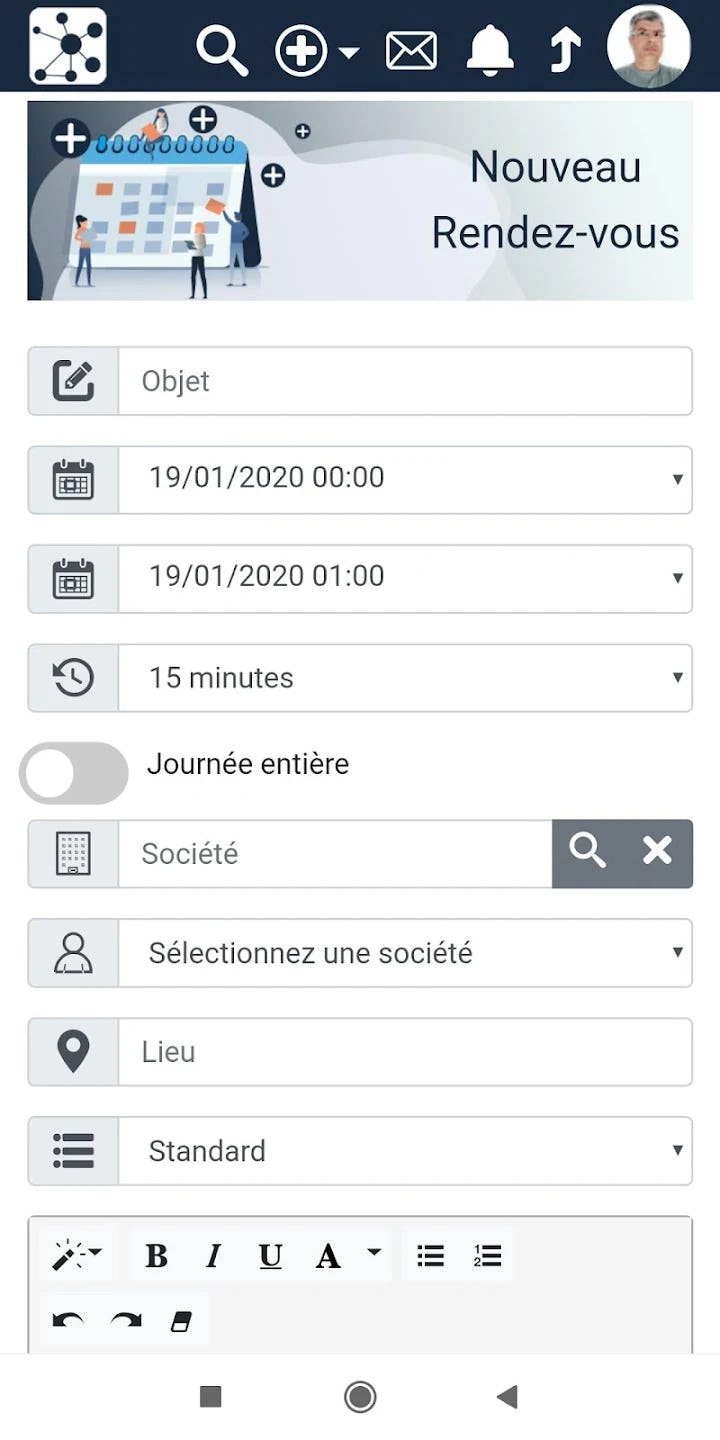Open the user profile avatar
Image resolution: width=720 pixels, height=1440 pixels.
[649, 47]
